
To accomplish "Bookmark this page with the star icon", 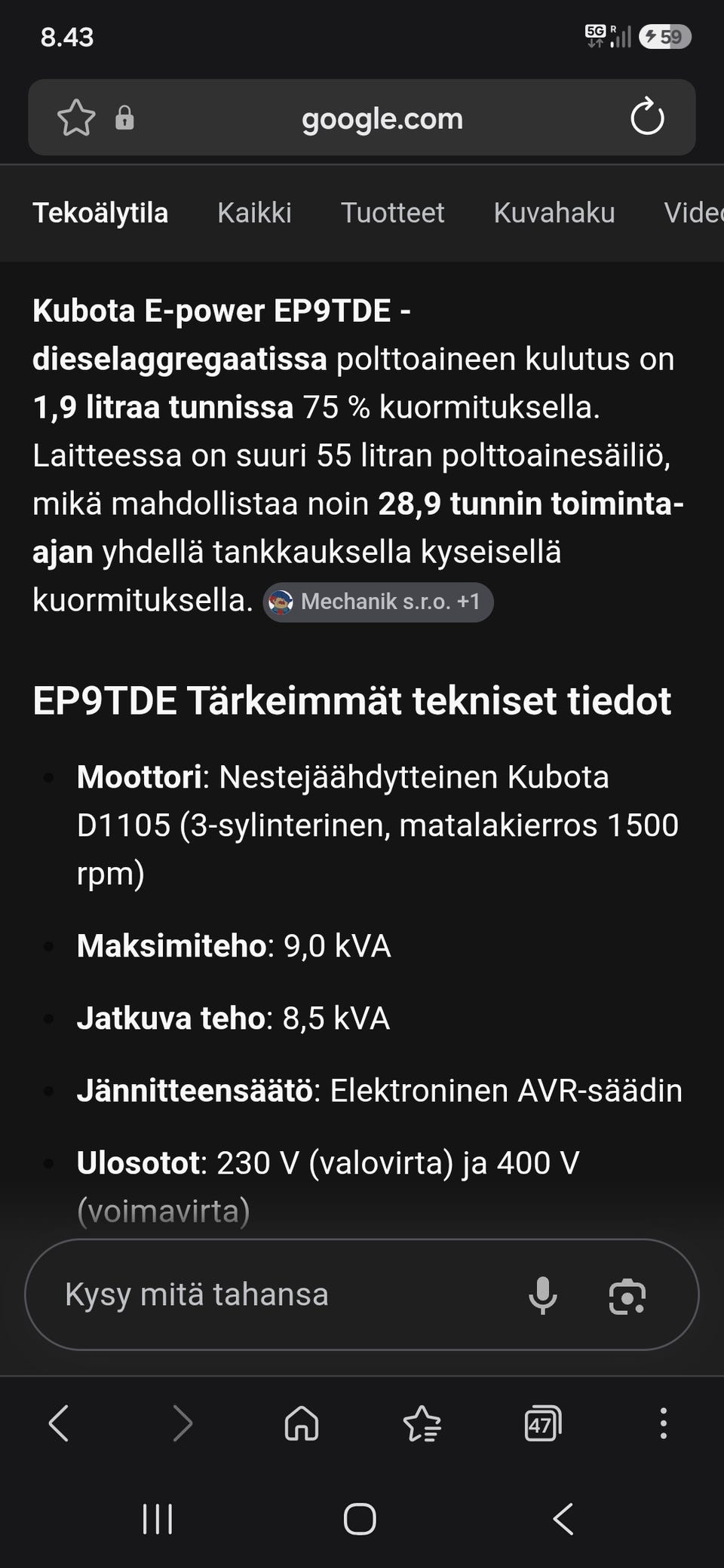I will (76, 118).
